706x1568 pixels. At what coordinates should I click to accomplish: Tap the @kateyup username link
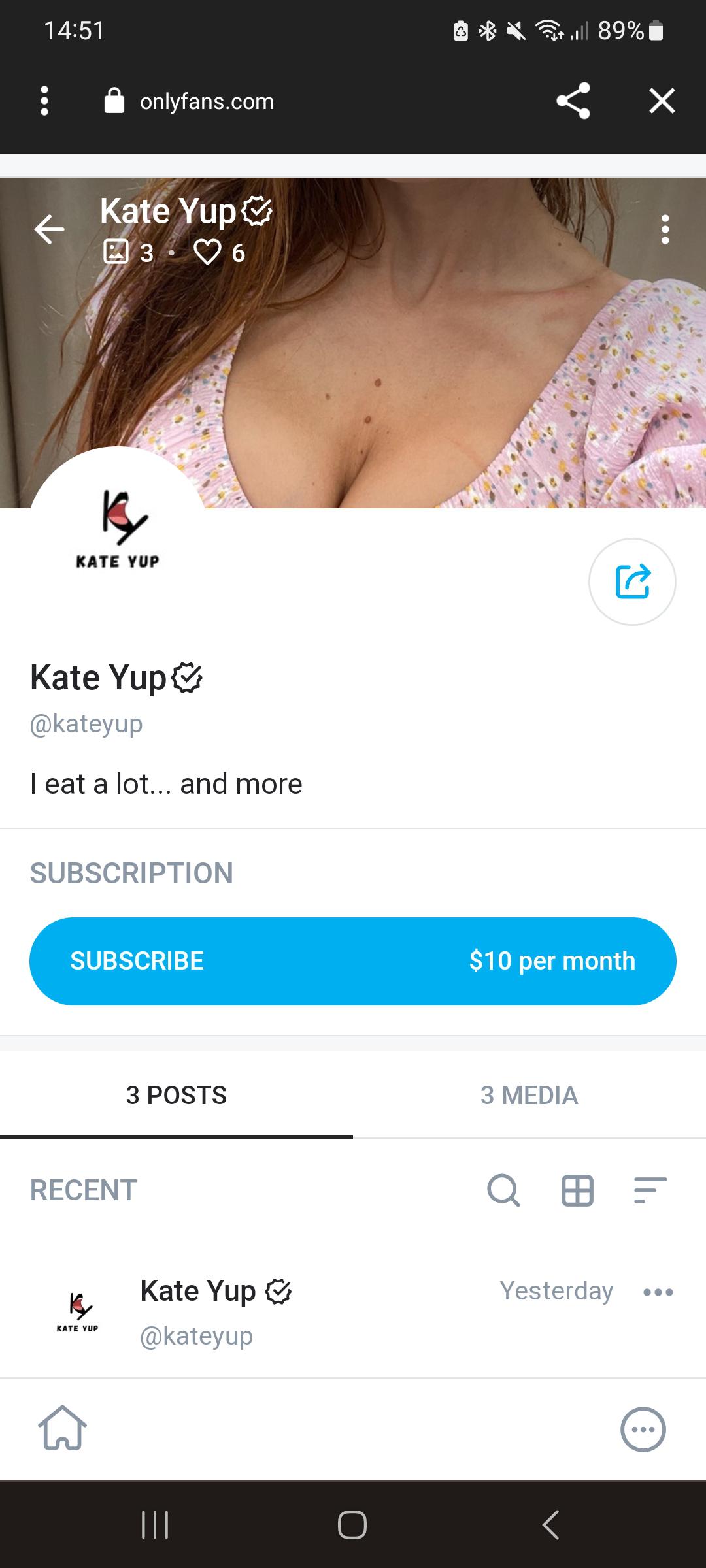tap(86, 724)
